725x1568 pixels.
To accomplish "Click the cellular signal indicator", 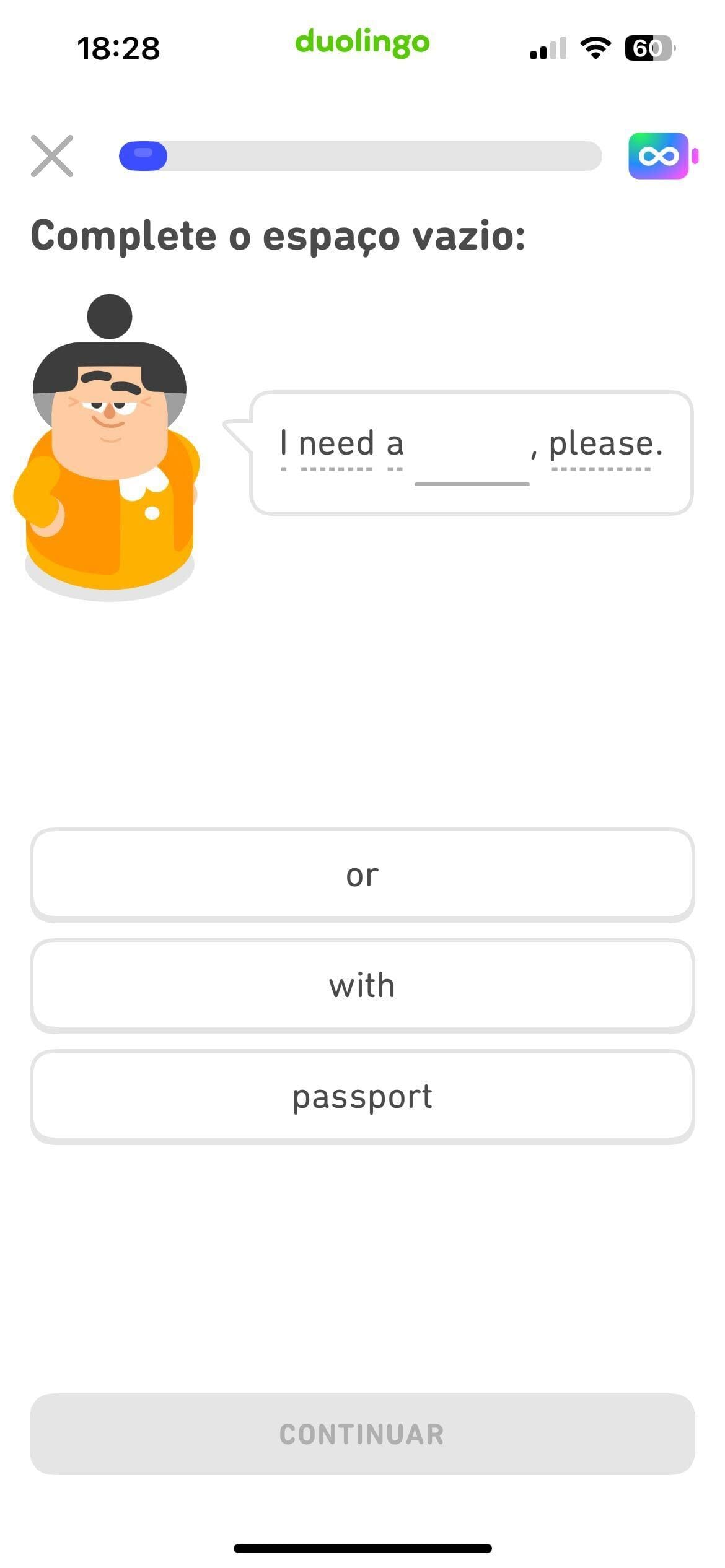I will click(548, 50).
